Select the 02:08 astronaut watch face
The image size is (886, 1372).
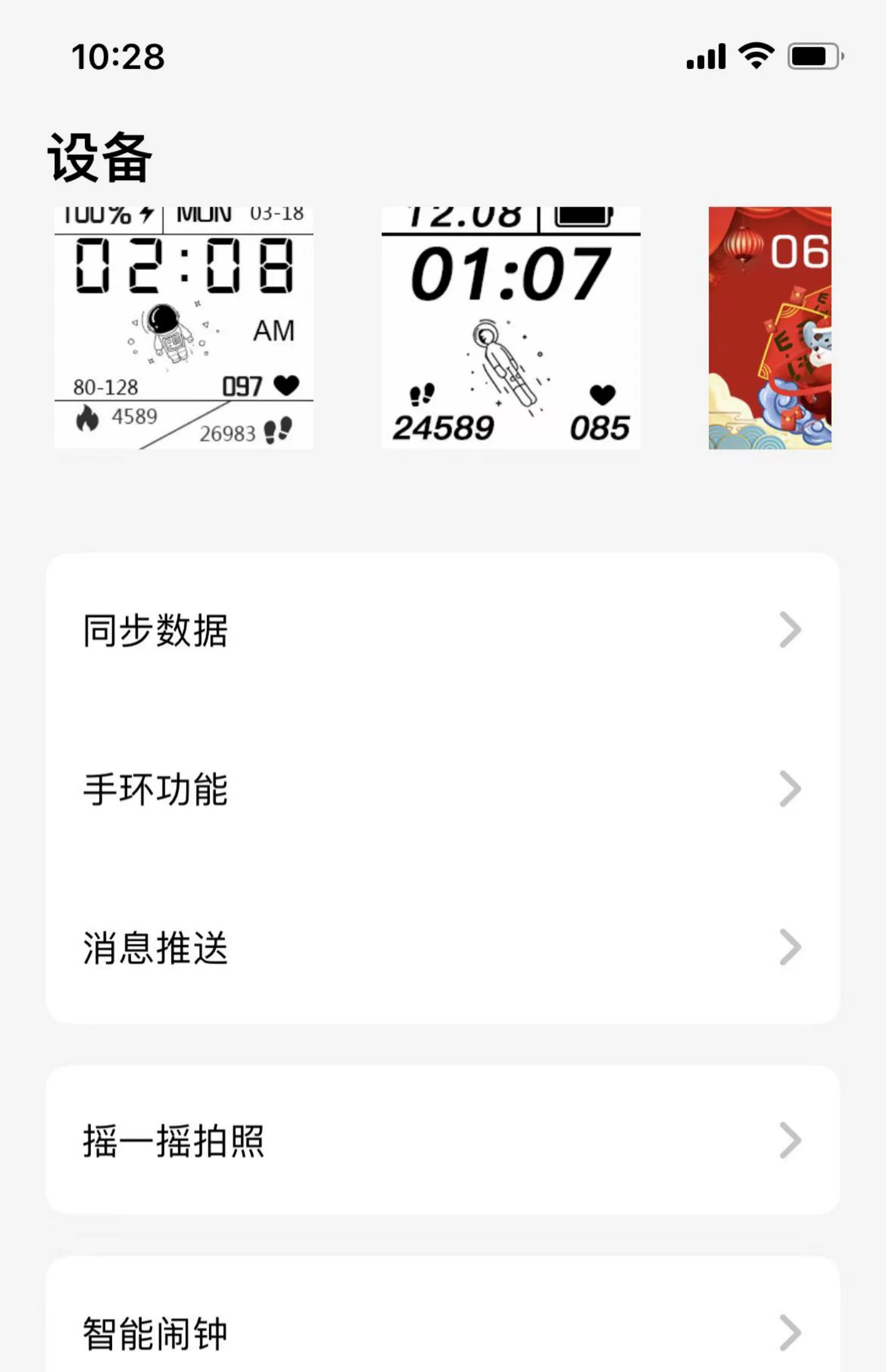tap(184, 328)
